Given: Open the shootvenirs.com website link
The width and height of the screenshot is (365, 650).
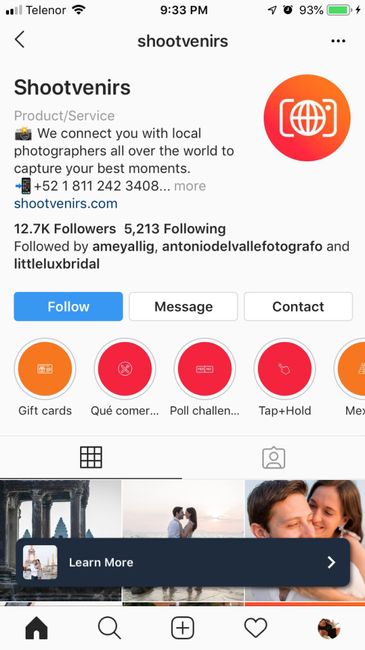Looking at the screenshot, I should (66, 204).
